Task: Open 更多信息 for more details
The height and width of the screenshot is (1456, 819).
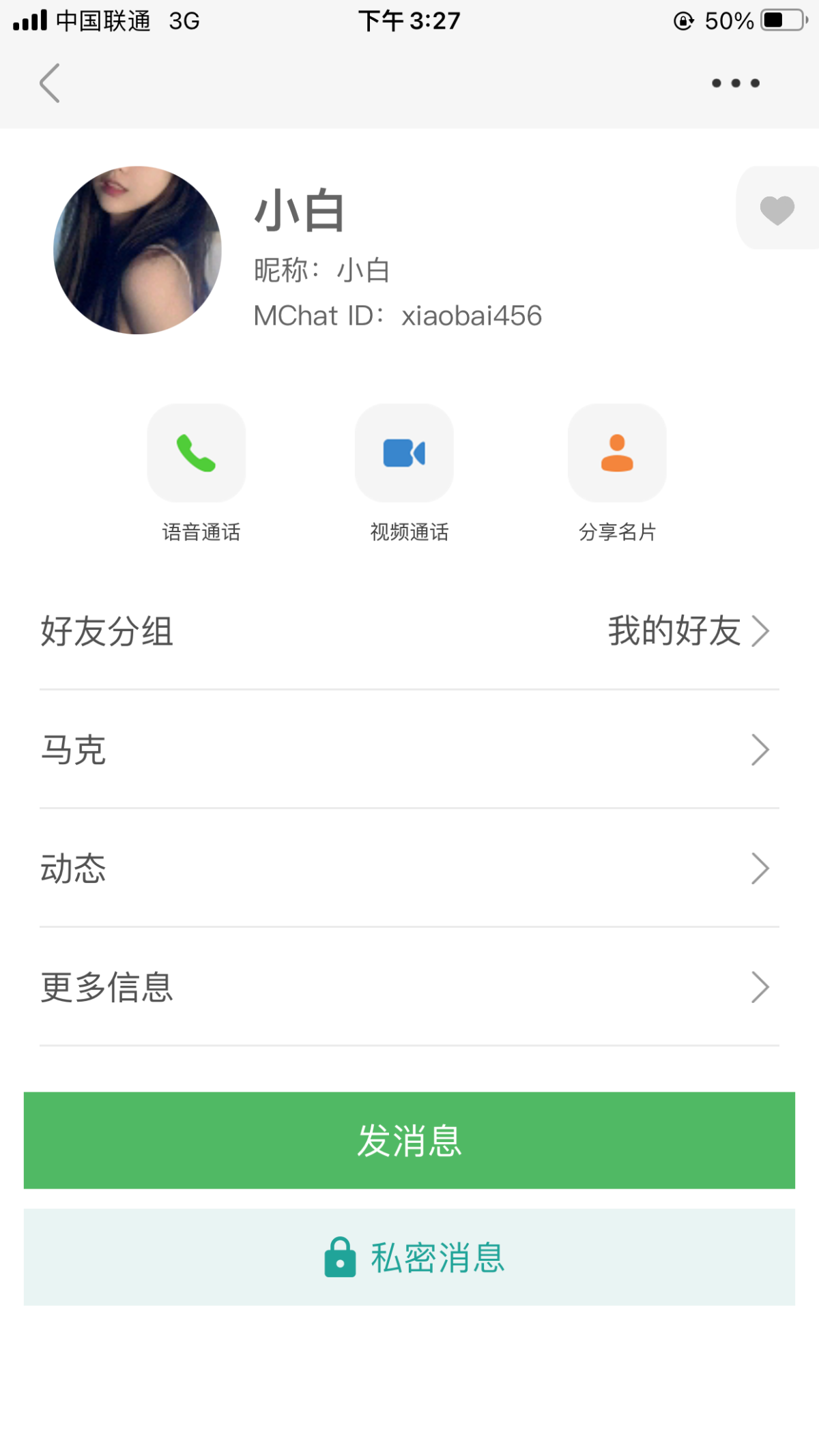Action: point(409,987)
